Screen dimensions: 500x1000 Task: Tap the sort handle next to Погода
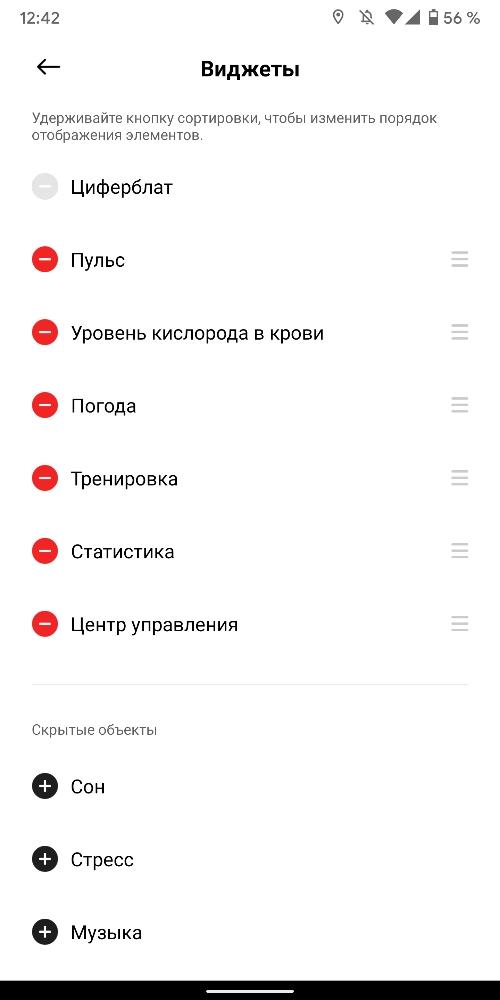(x=460, y=405)
